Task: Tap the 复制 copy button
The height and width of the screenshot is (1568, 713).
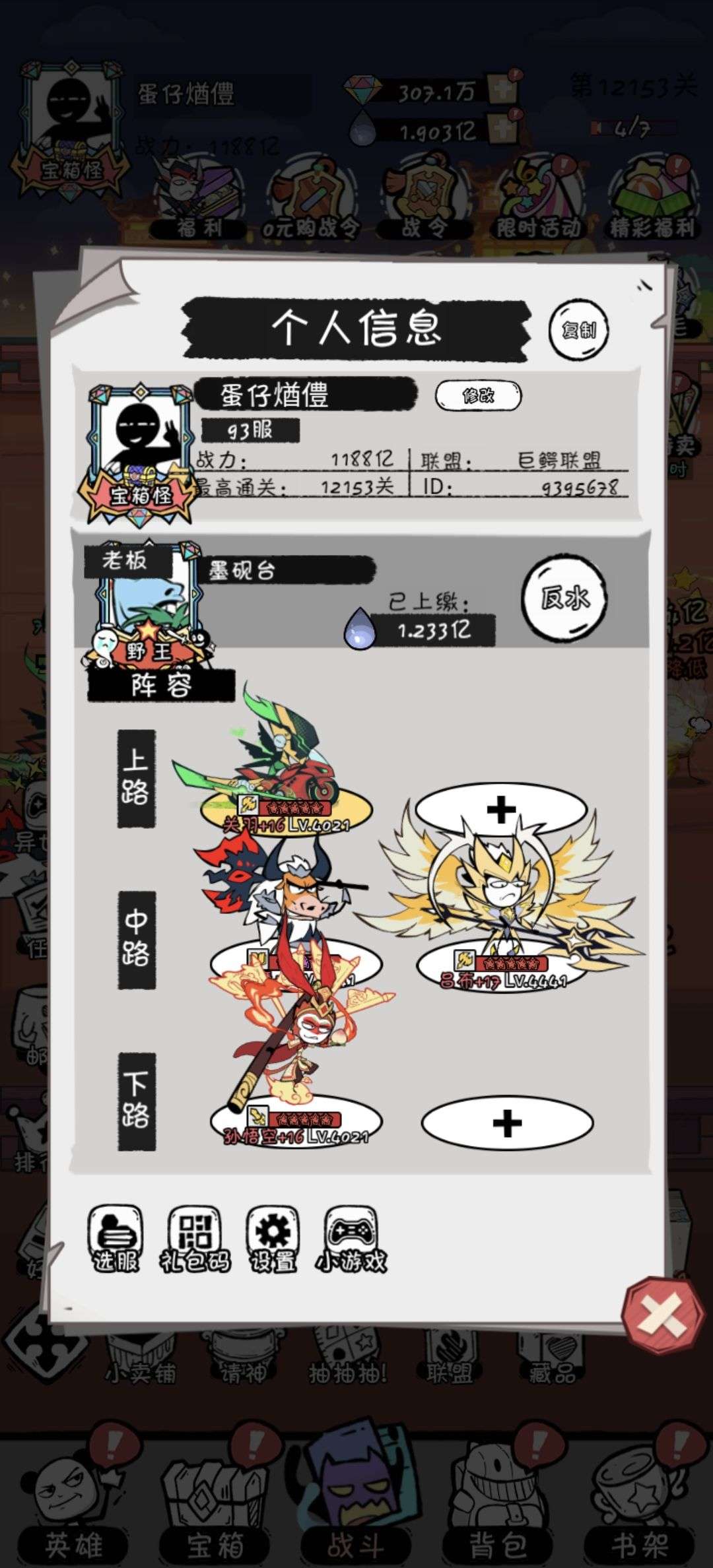Action: pos(578,329)
